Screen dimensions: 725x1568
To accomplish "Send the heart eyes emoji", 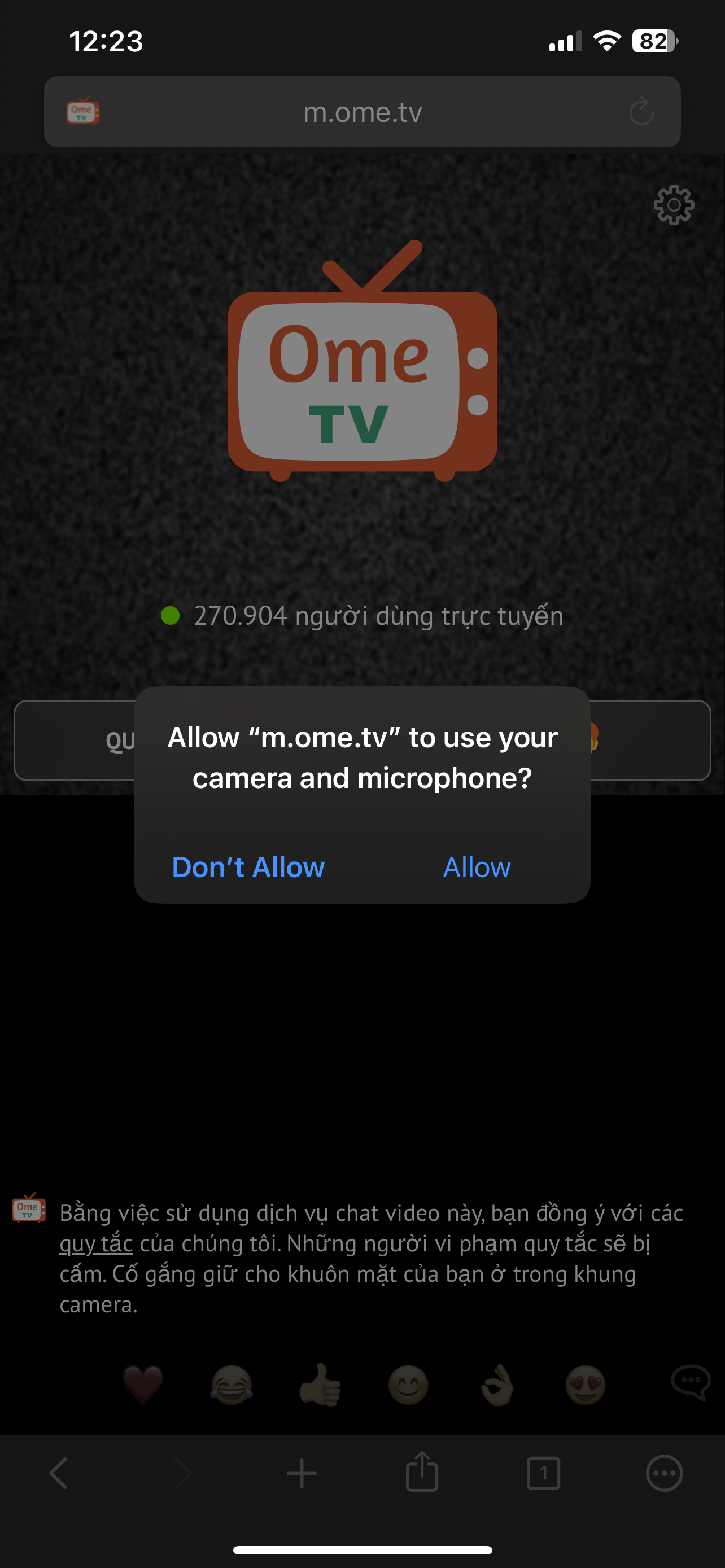I will (x=585, y=1385).
